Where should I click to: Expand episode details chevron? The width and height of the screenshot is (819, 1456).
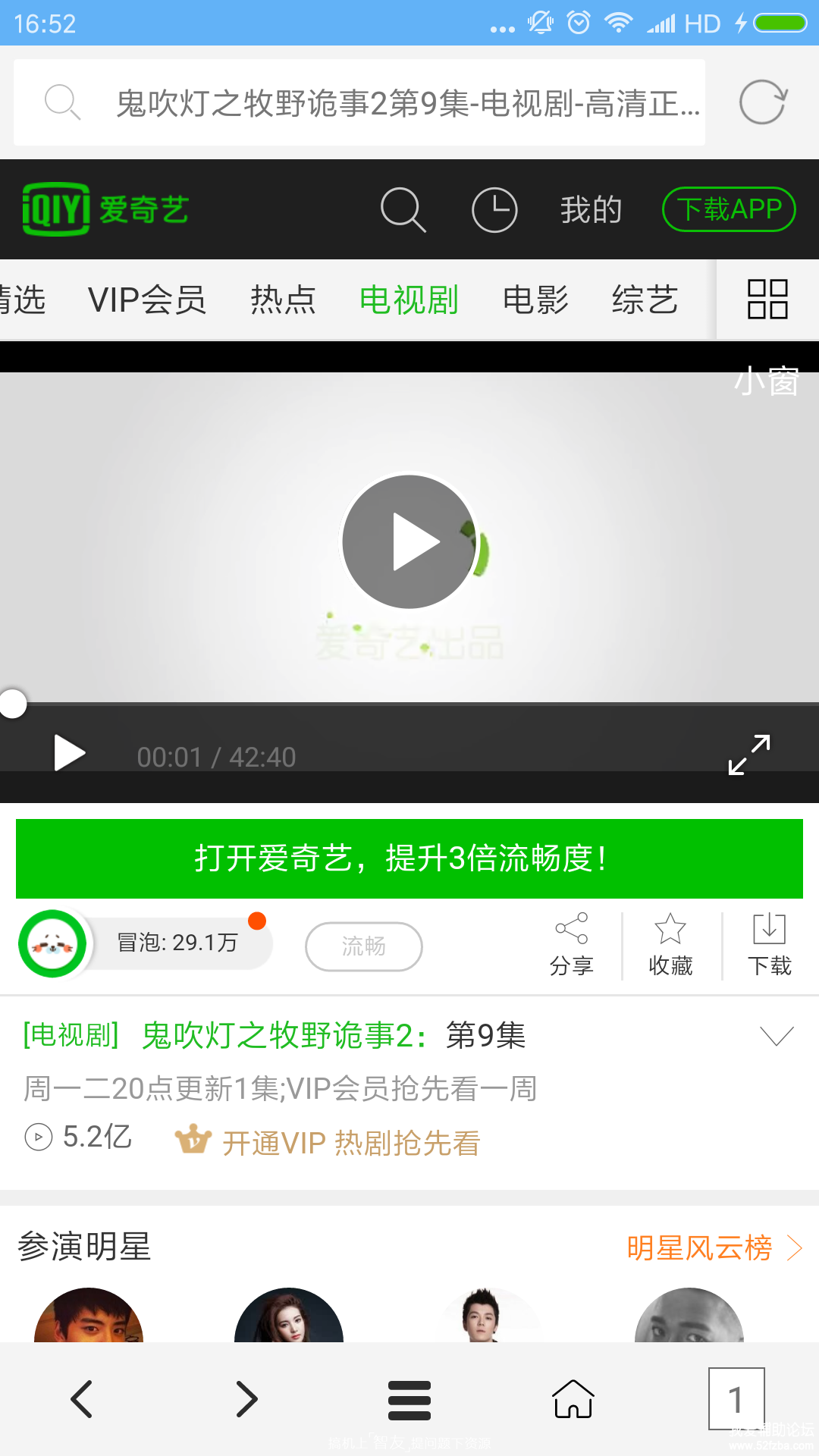777,1036
